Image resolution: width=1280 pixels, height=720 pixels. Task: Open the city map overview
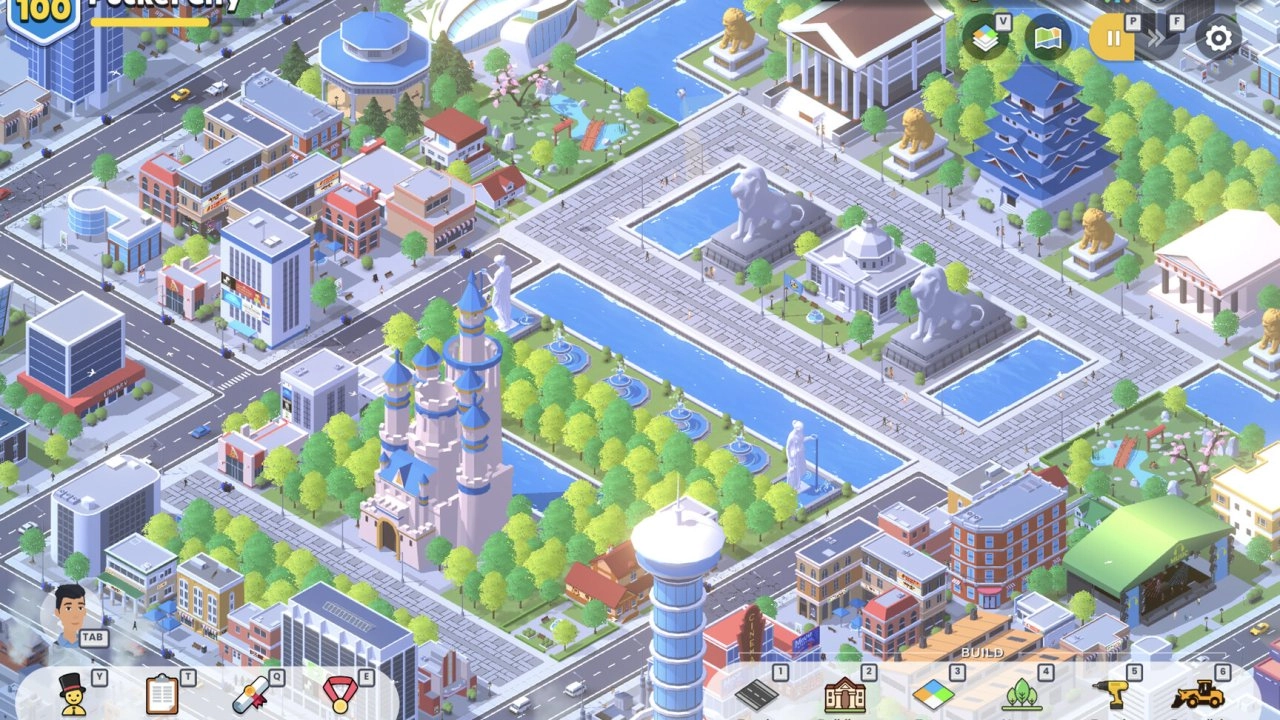click(x=1048, y=39)
